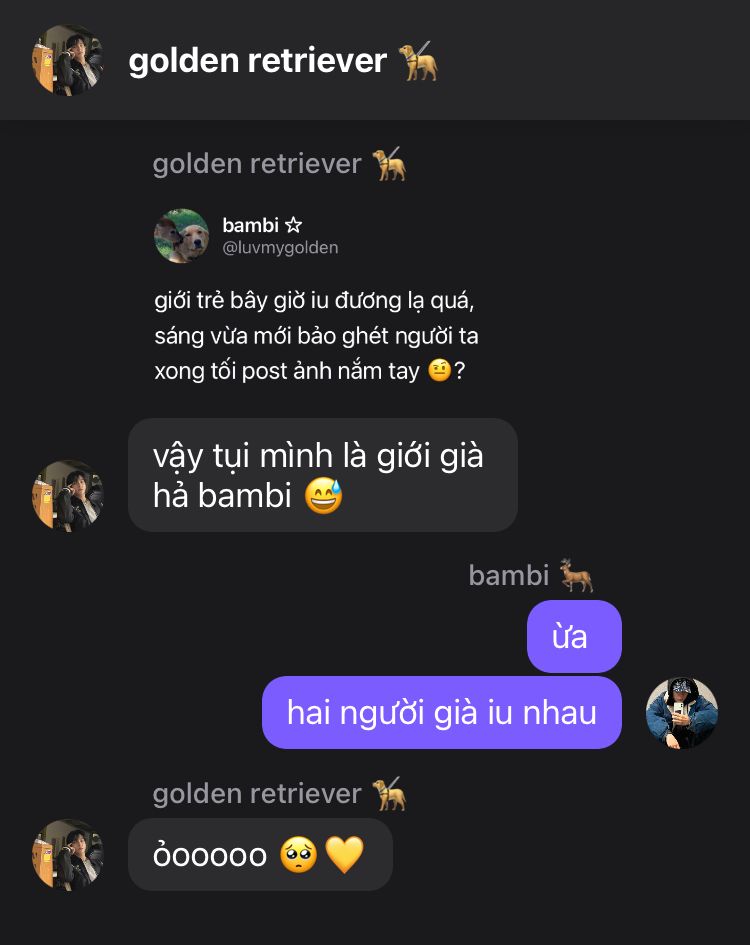The width and height of the screenshot is (750, 945).
Task: Open golden retriever's profile picture in the header
Action: point(68,61)
